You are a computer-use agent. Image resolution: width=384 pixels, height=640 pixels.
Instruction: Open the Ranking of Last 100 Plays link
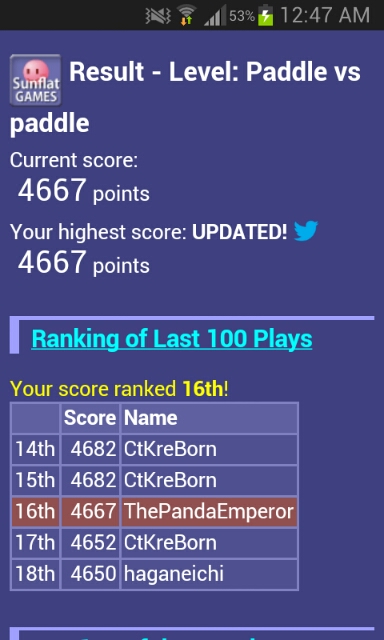(x=172, y=339)
